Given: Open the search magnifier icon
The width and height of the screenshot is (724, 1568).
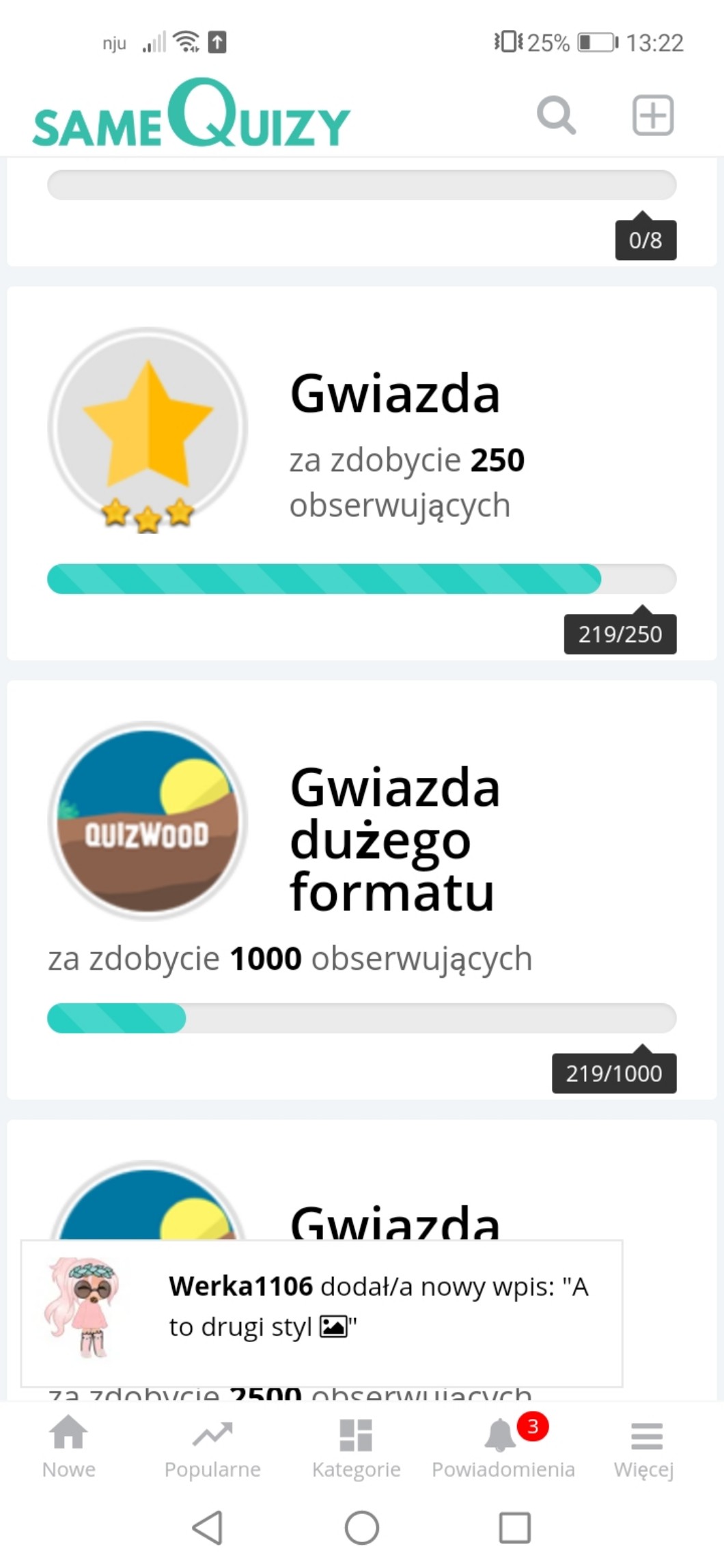Looking at the screenshot, I should pos(556,115).
